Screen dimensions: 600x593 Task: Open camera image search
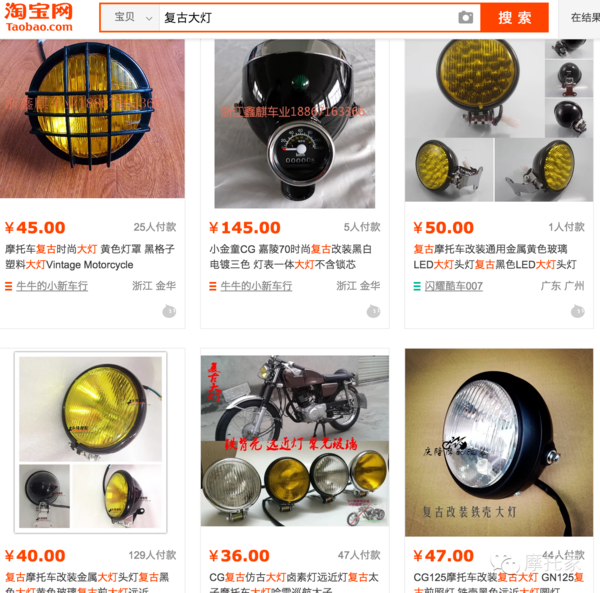coord(465,17)
